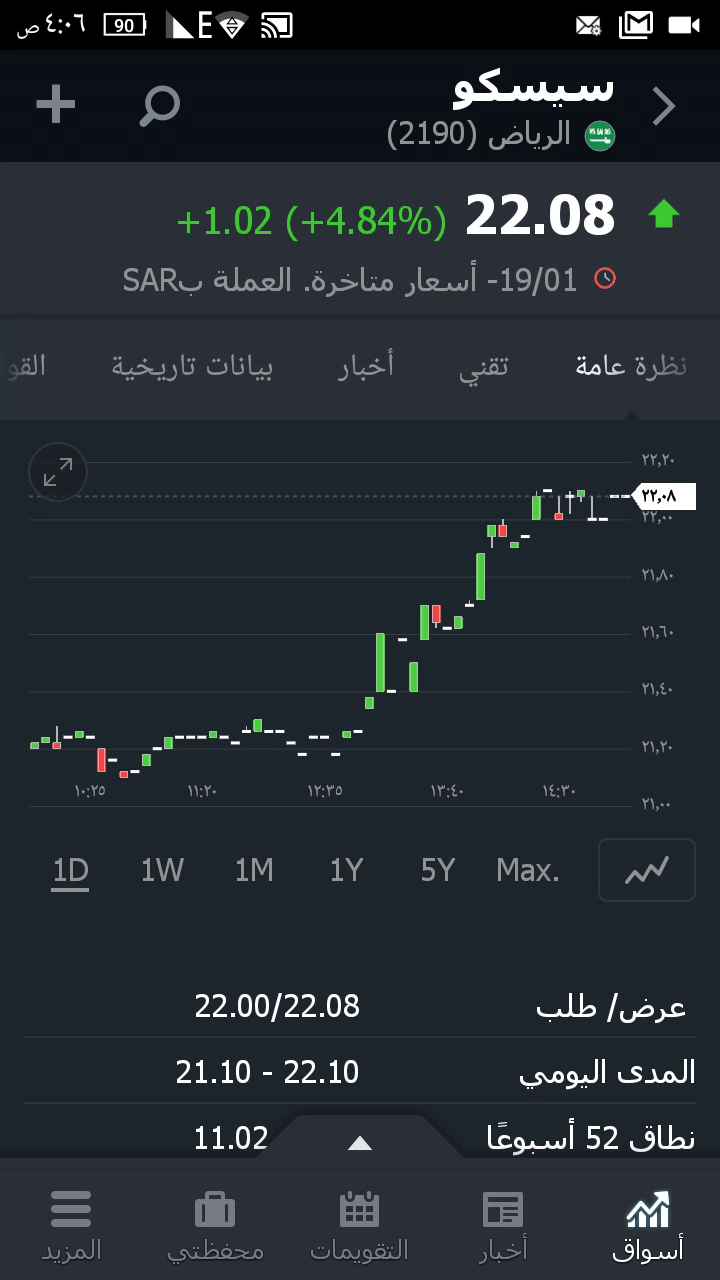Open the search magnifier
The image size is (720, 1280).
[x=159, y=105]
